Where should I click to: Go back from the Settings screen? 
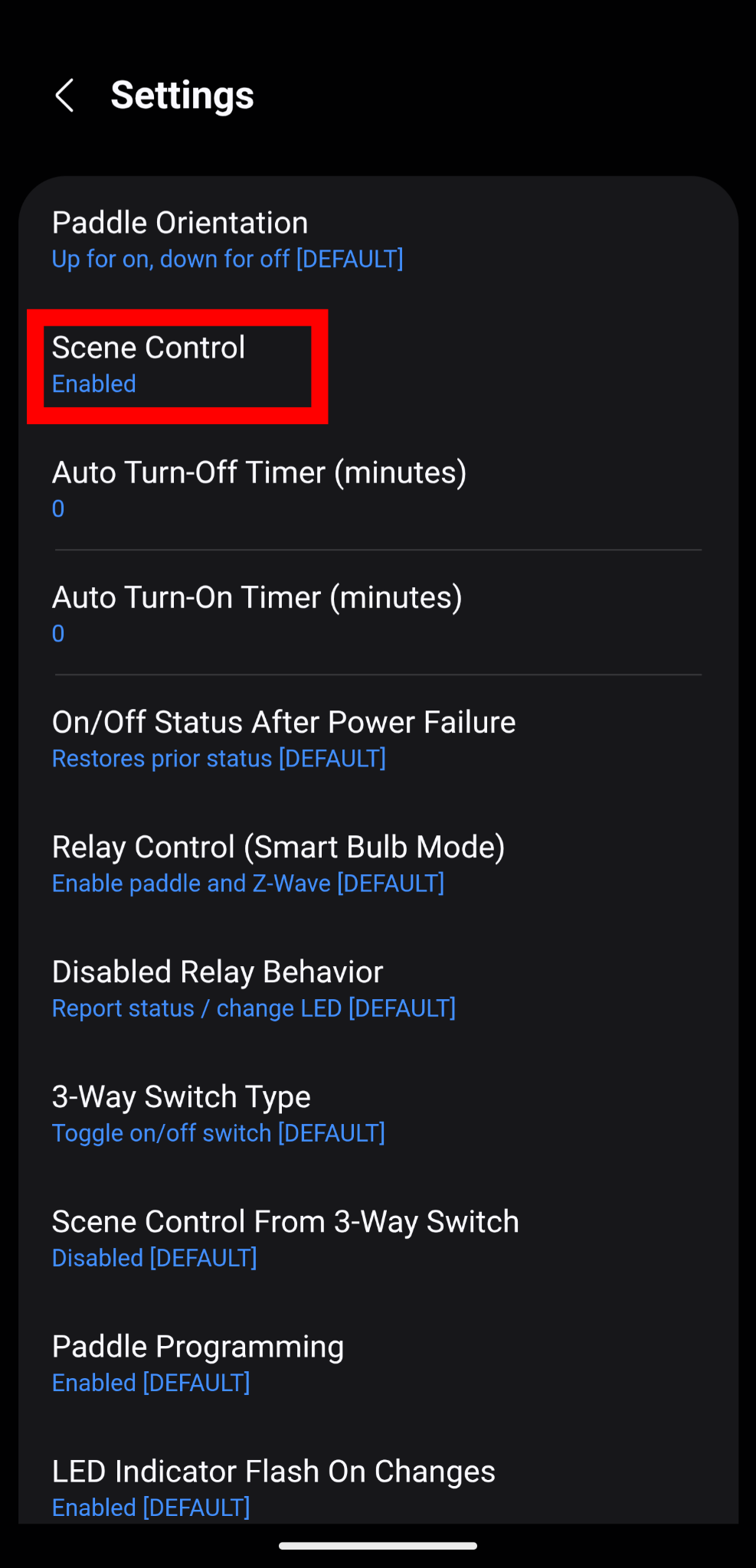(x=65, y=96)
